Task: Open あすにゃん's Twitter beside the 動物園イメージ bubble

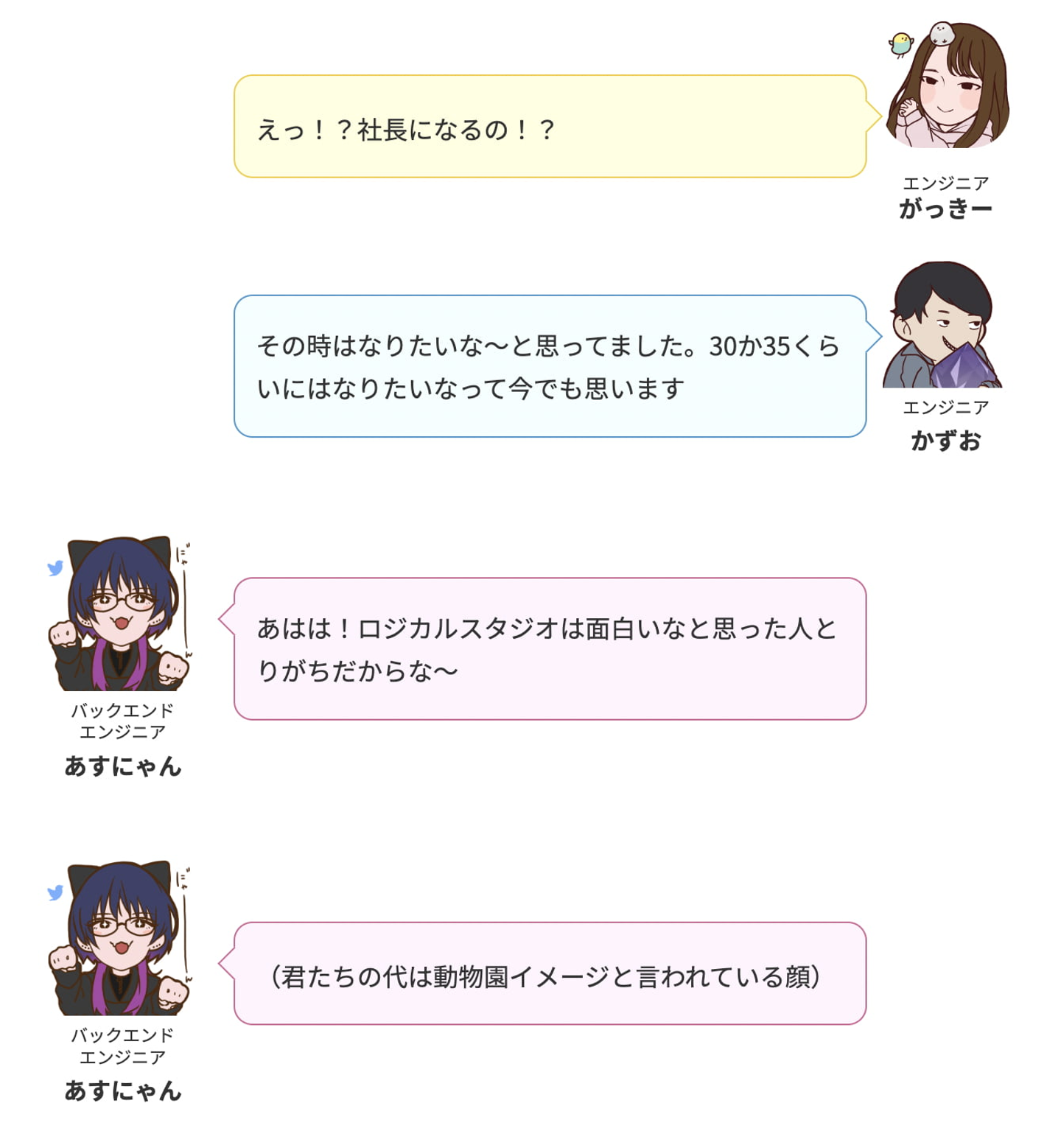Action: click(x=55, y=893)
